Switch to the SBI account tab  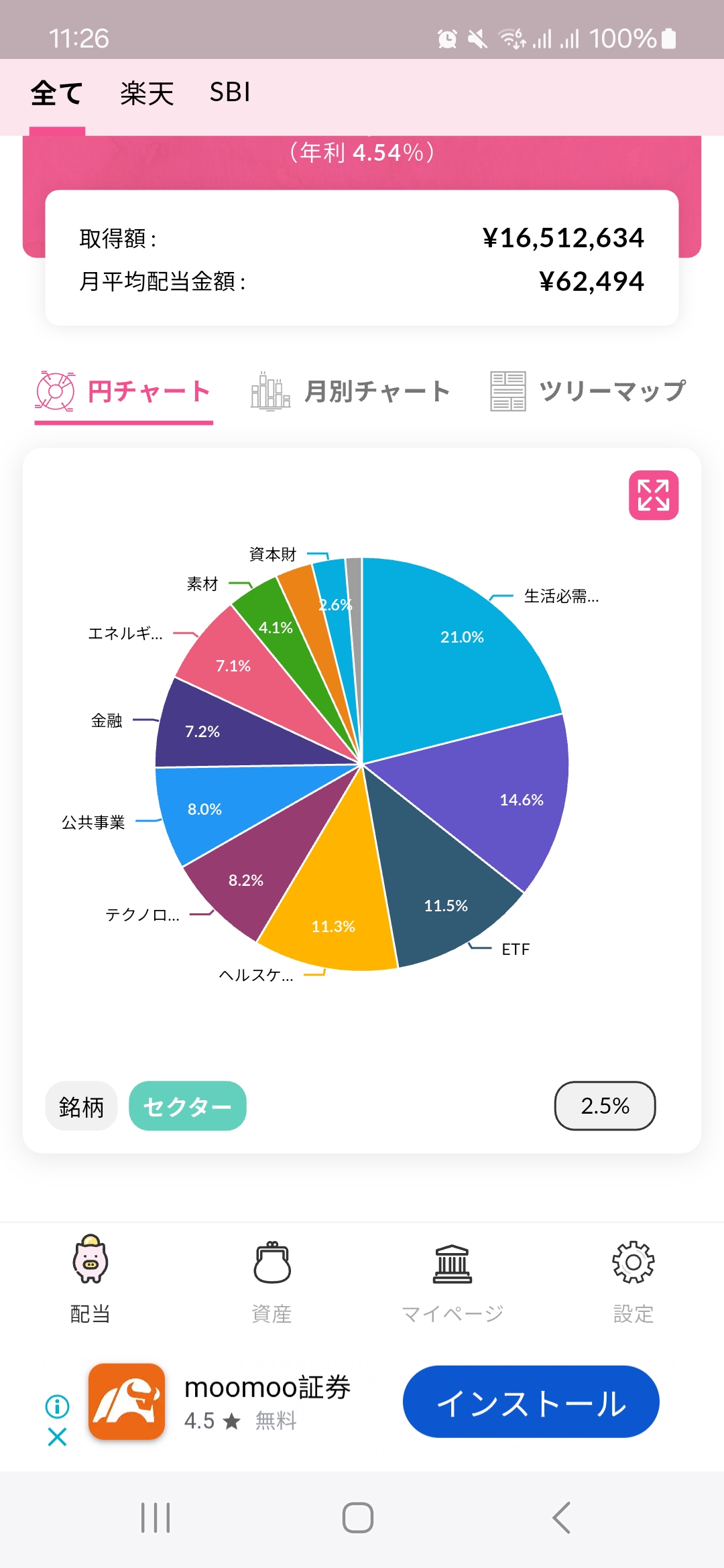click(230, 92)
